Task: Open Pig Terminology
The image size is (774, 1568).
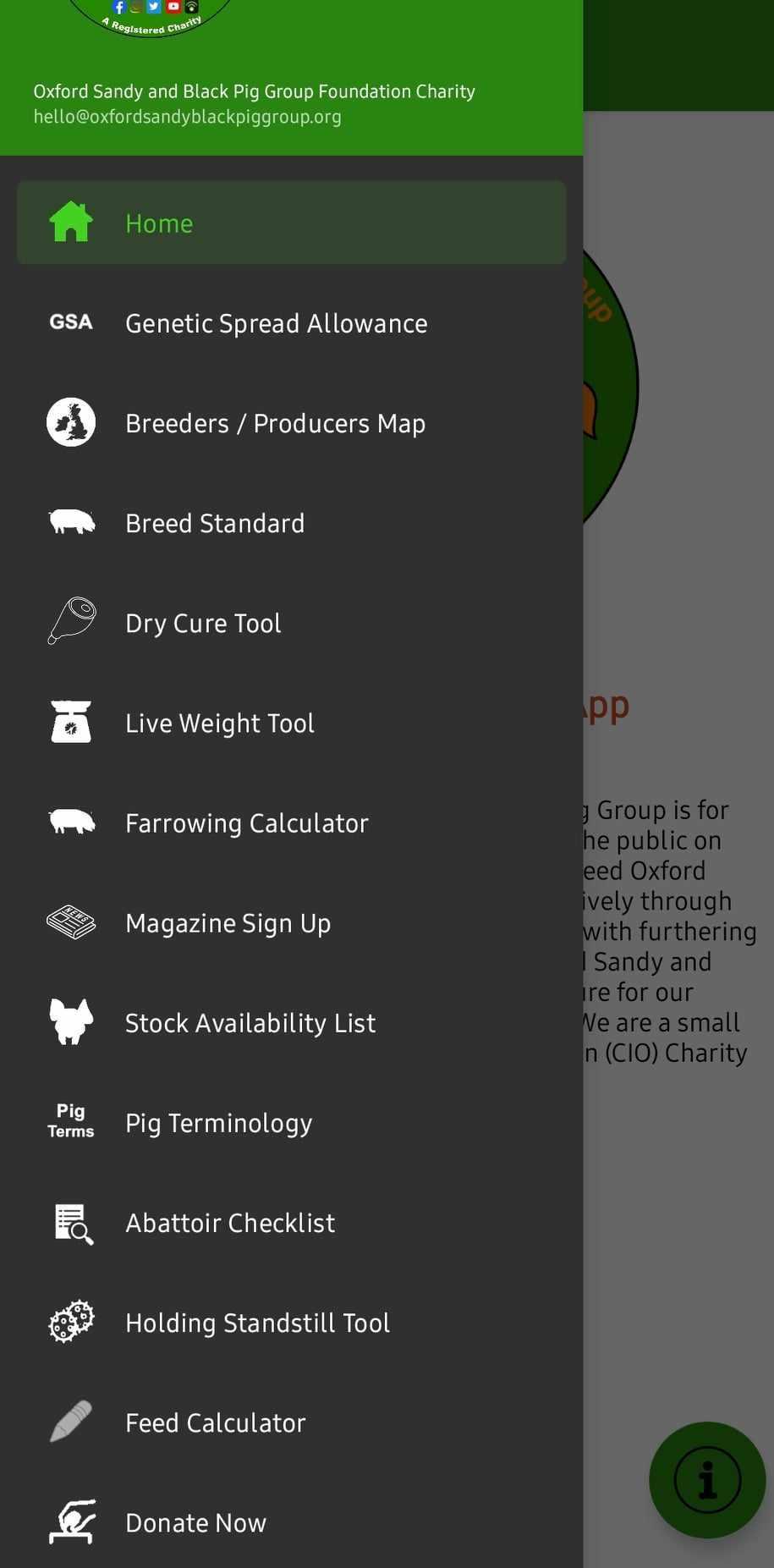Action: click(x=218, y=1122)
